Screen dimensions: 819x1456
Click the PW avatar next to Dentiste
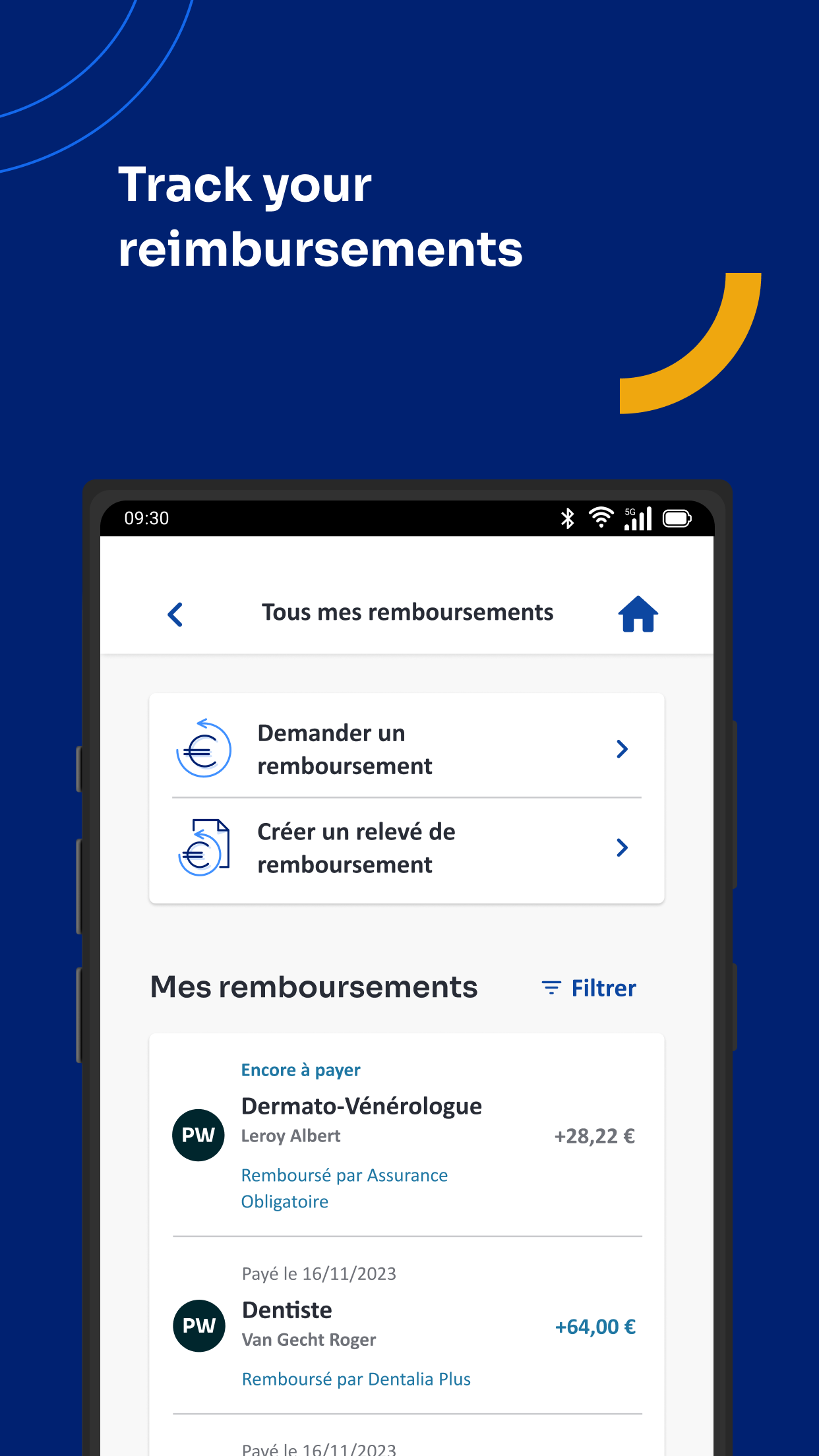(x=198, y=1326)
